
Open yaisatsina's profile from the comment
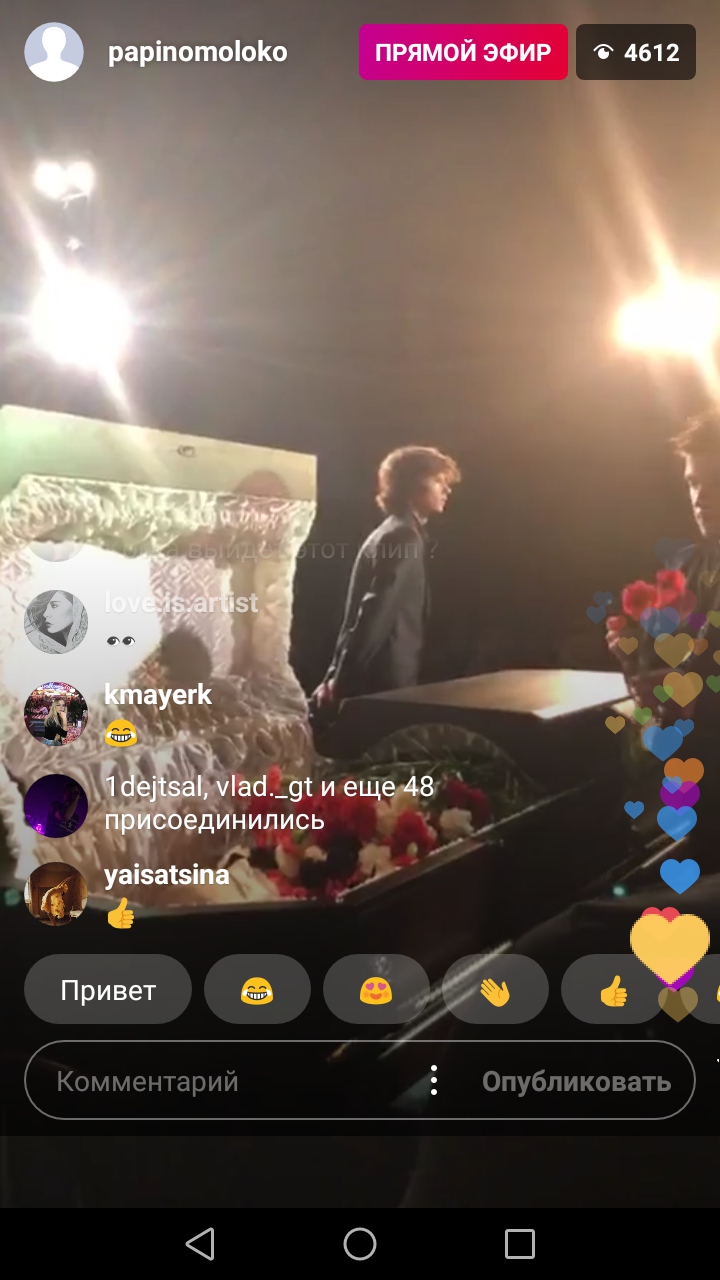tap(167, 875)
